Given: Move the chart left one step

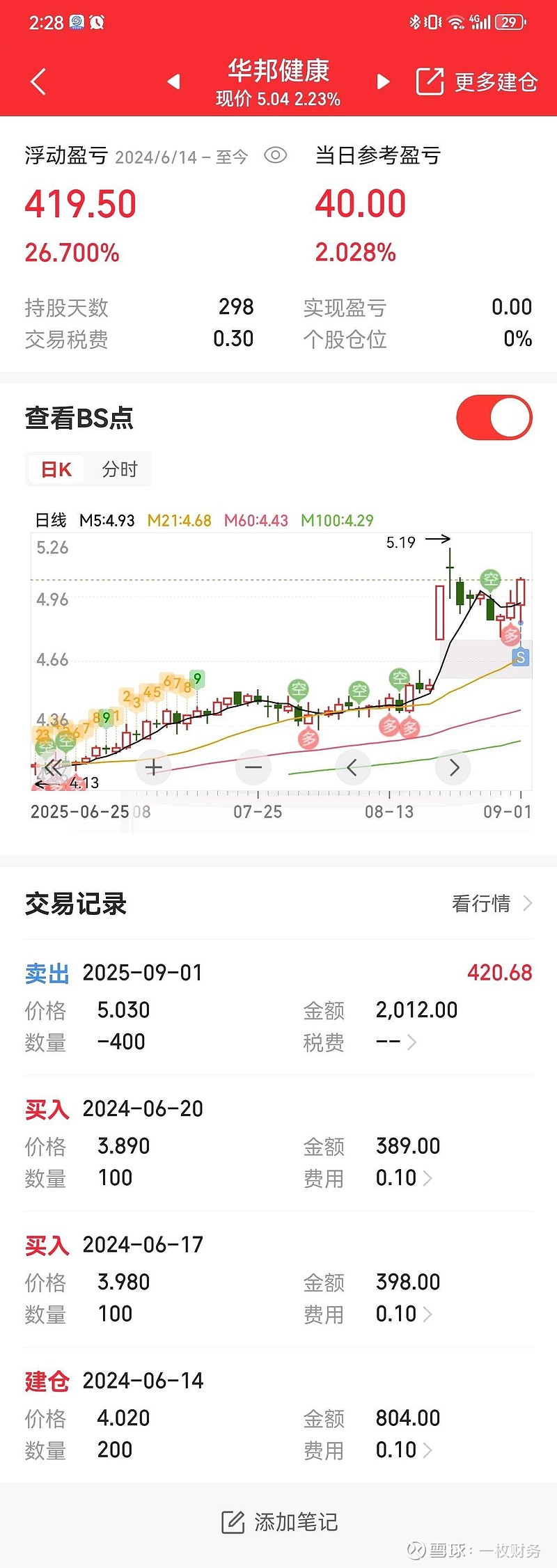Looking at the screenshot, I should tap(352, 768).
